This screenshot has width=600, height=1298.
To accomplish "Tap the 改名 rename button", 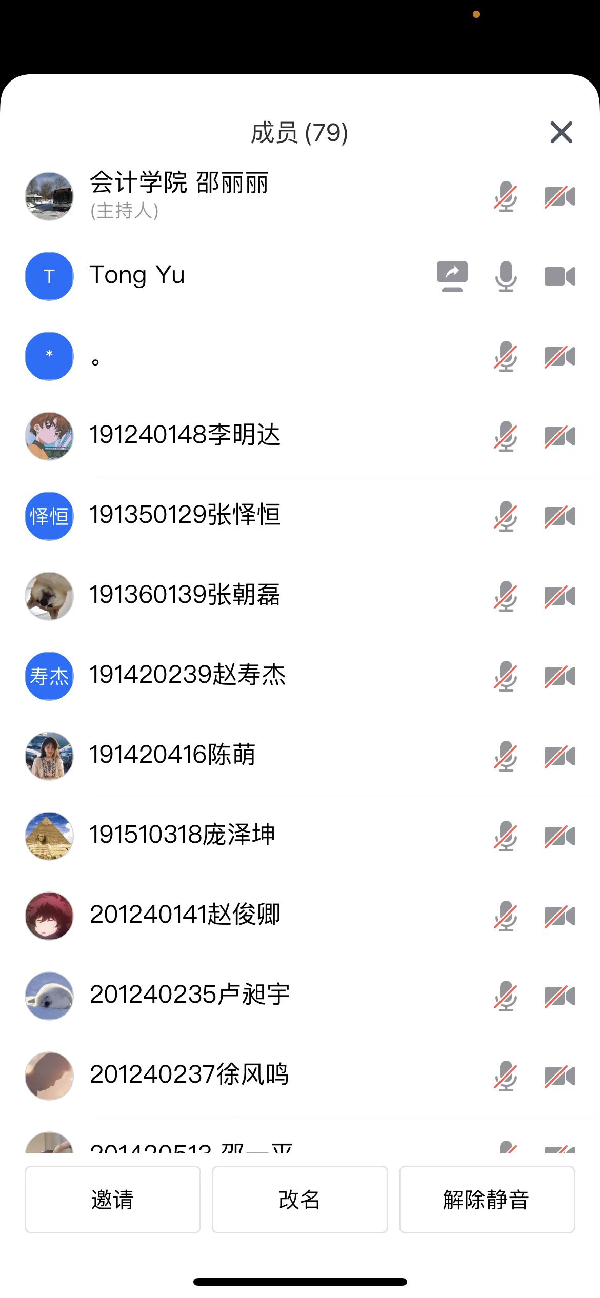I will pos(299,1199).
